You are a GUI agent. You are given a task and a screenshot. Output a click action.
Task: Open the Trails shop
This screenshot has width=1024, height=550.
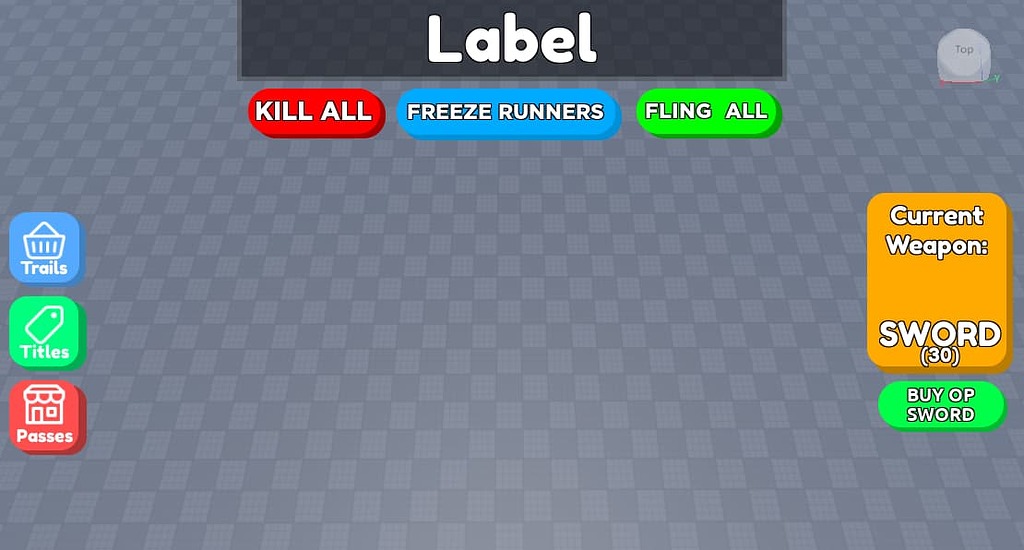pos(44,246)
